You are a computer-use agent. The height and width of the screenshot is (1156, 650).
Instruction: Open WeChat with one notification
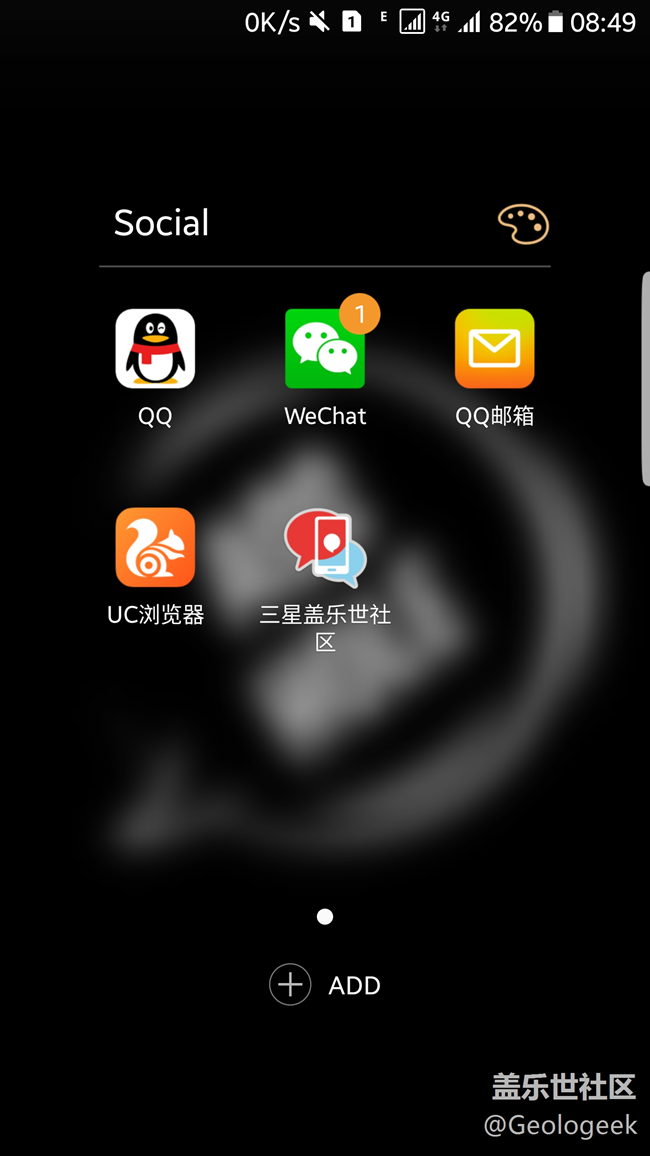click(325, 349)
